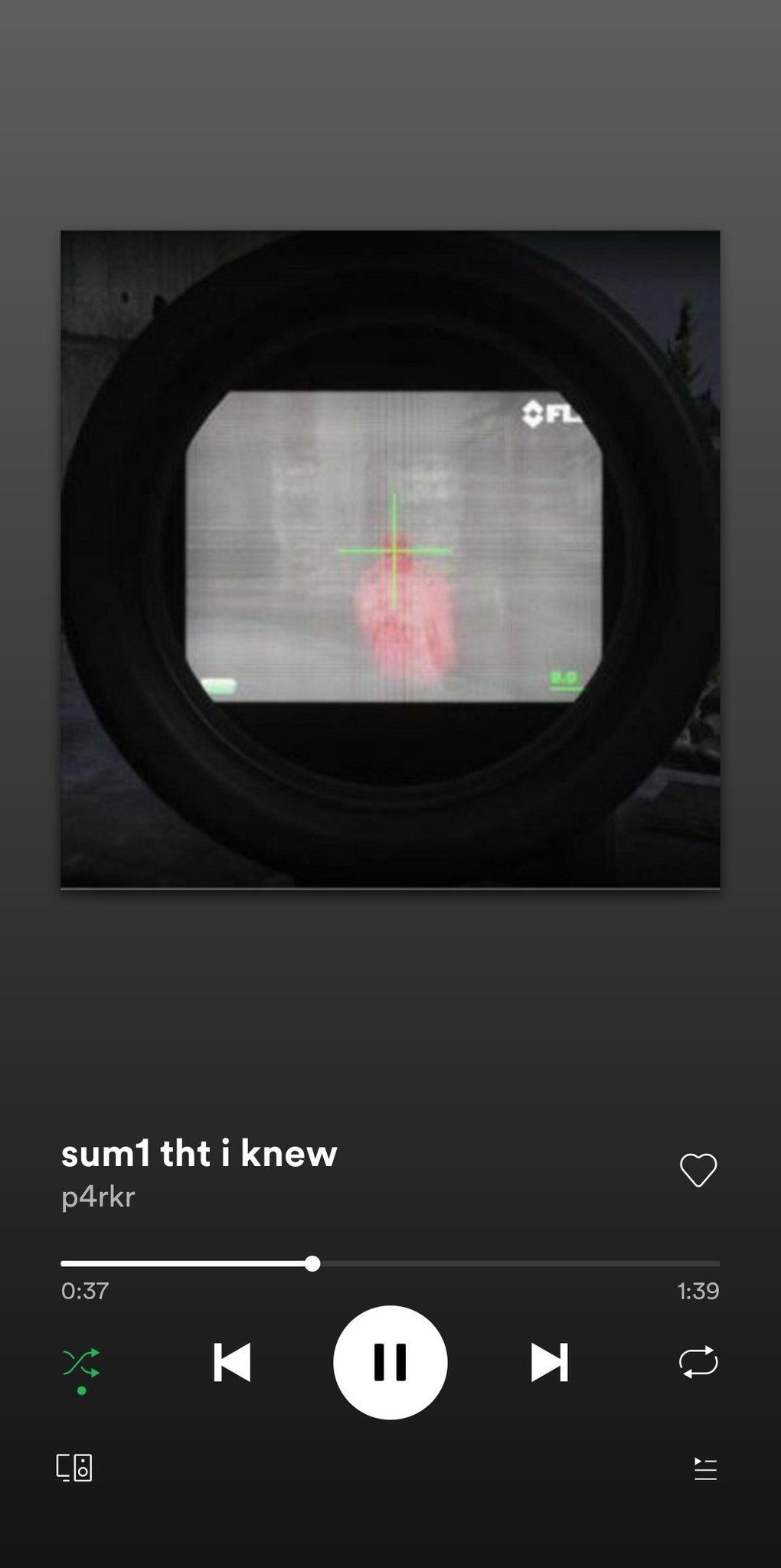Go back to the previous track
The width and height of the screenshot is (781, 1568).
point(232,1362)
